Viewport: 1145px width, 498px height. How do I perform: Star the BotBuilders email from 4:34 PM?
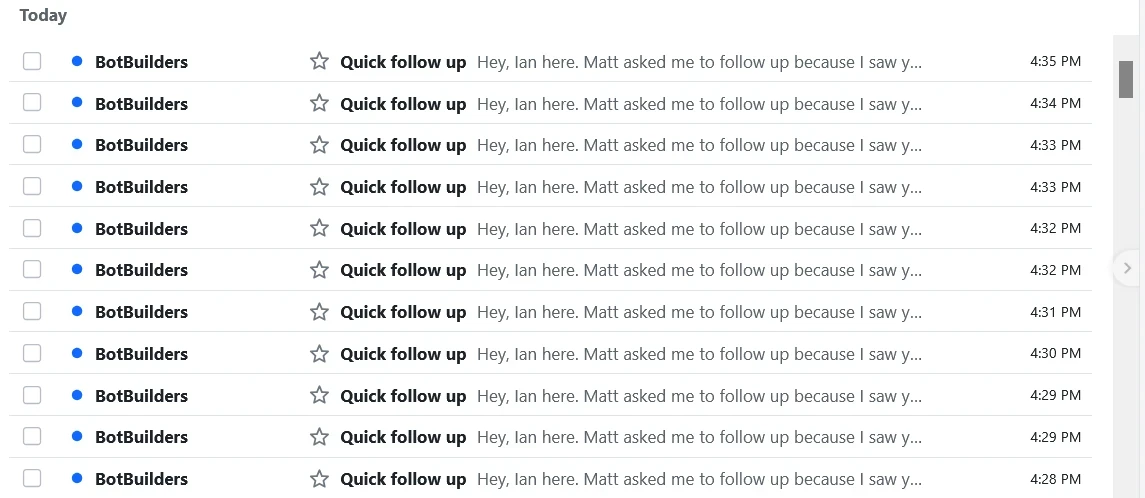point(319,104)
